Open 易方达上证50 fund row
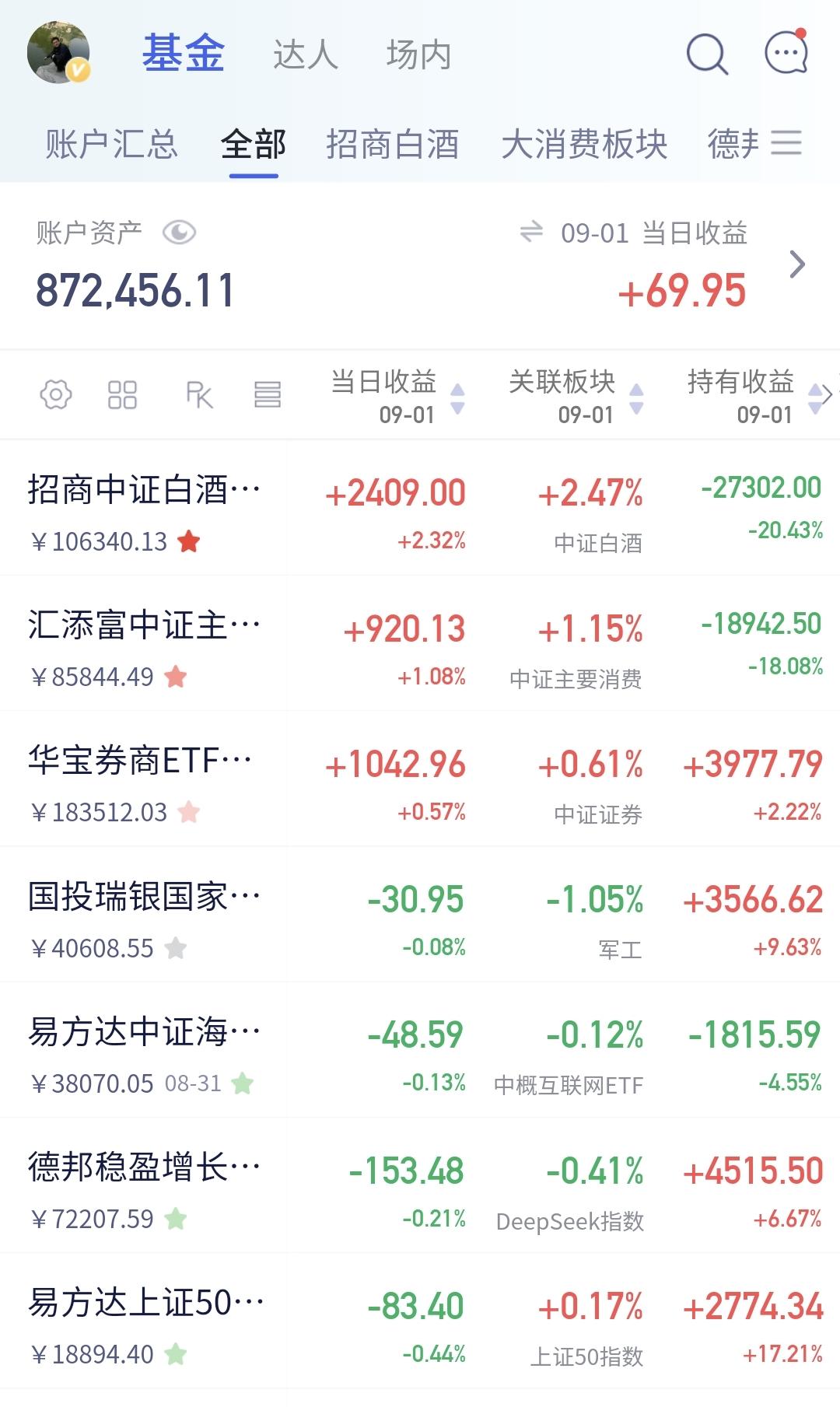Screen dimensions: 840x1407 pos(420,1321)
